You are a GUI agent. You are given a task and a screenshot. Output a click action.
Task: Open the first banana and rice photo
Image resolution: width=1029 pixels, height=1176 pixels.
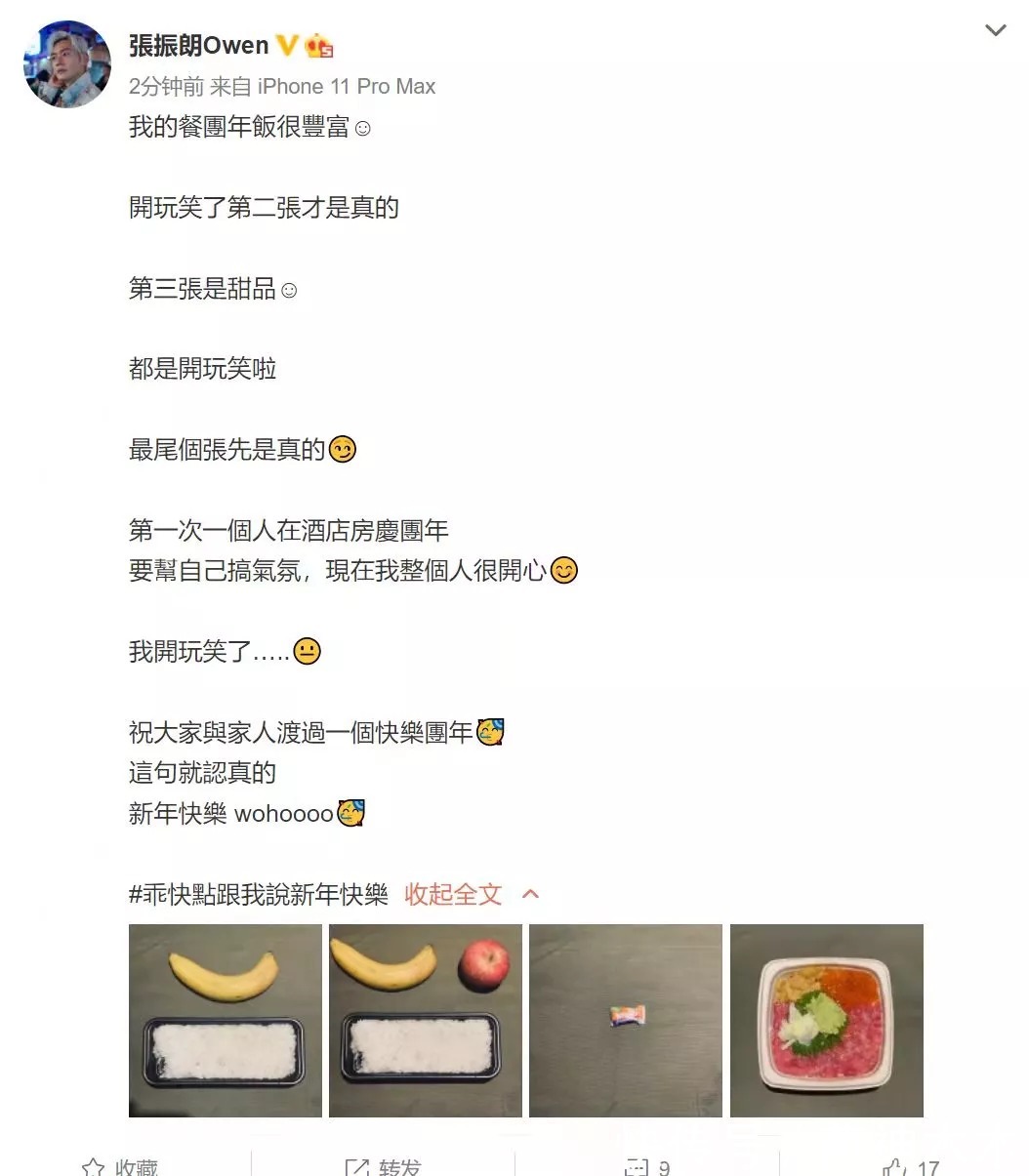[x=225, y=1021]
